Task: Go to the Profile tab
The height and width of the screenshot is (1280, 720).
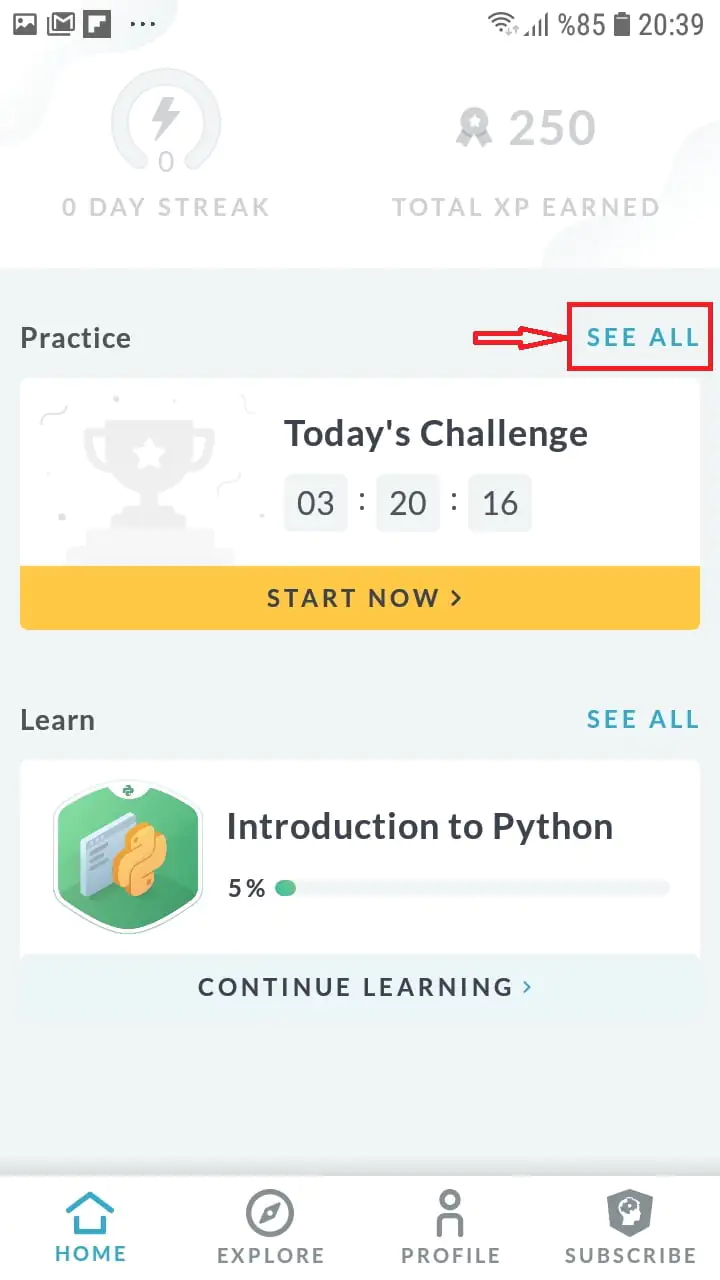Action: coord(450,1228)
